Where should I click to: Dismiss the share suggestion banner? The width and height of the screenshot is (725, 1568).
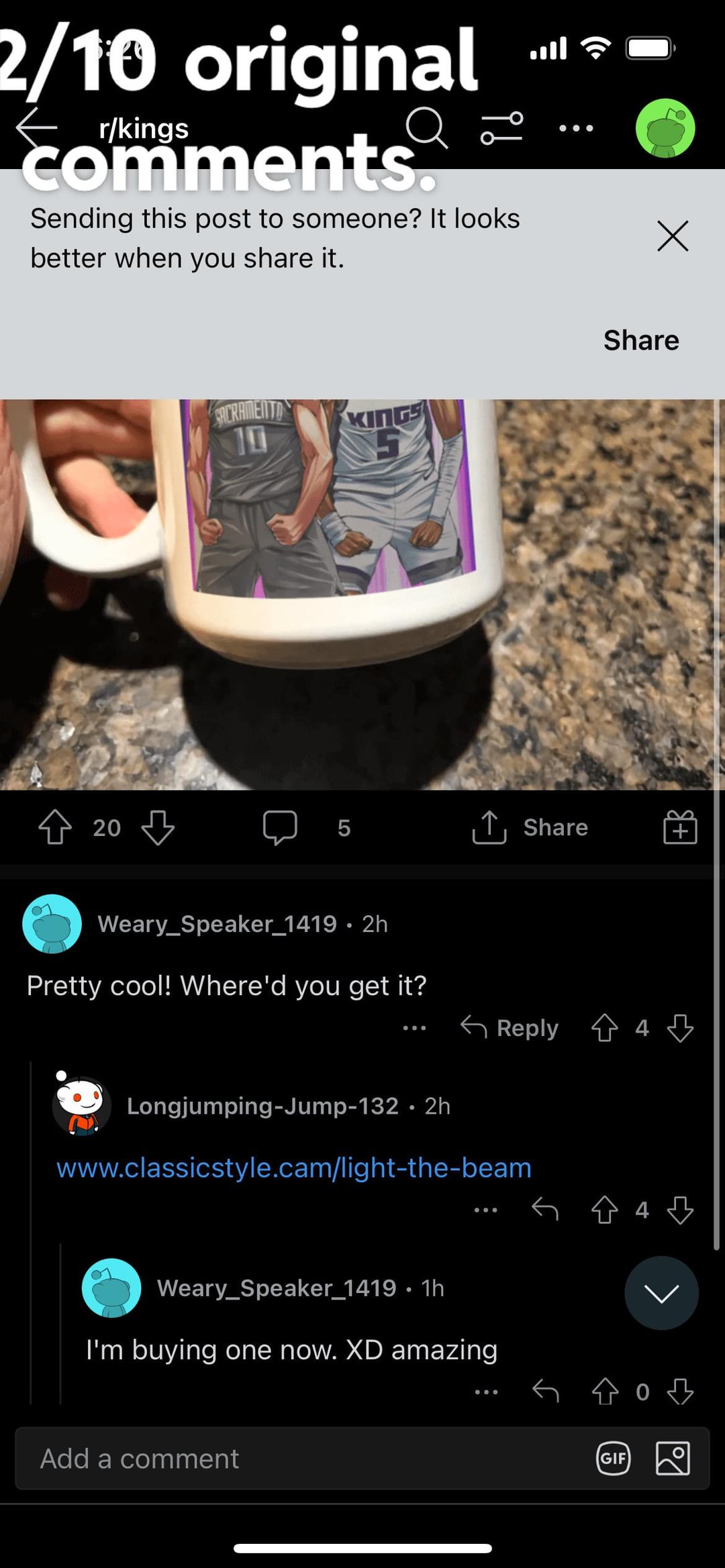pos(673,236)
